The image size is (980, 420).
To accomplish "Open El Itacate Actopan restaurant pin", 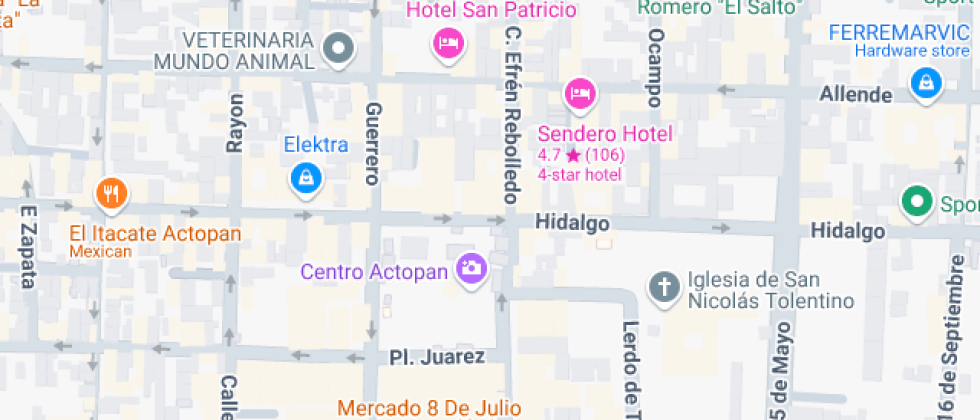I will click(x=110, y=193).
